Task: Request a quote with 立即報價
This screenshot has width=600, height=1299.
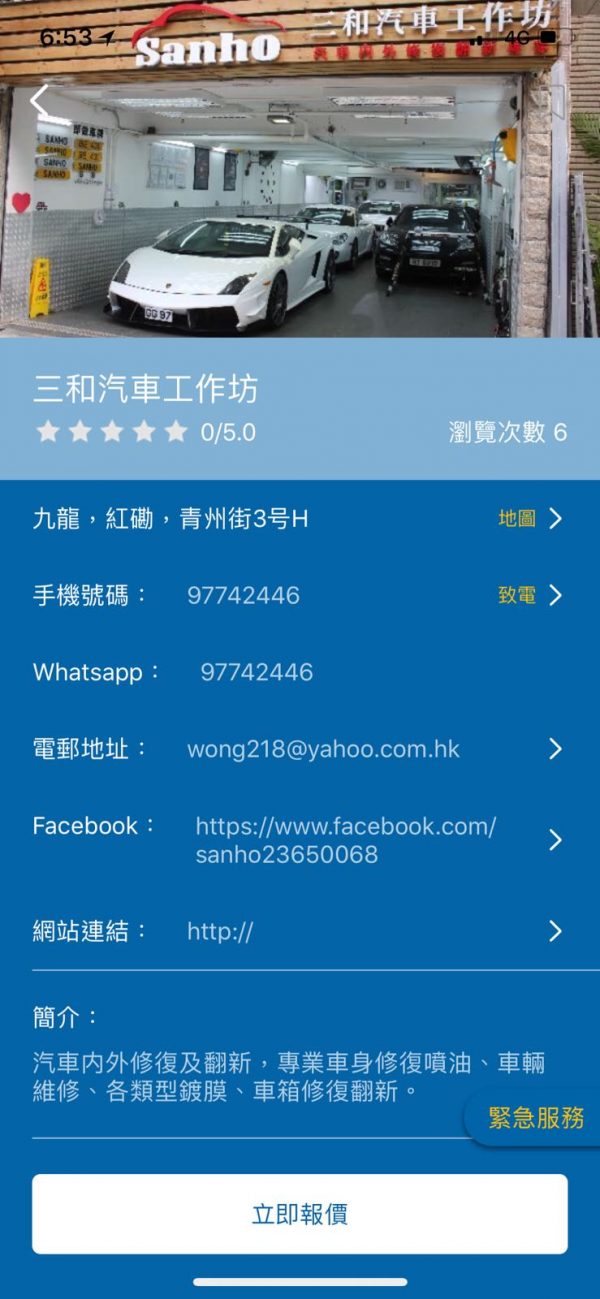Action: (300, 1215)
